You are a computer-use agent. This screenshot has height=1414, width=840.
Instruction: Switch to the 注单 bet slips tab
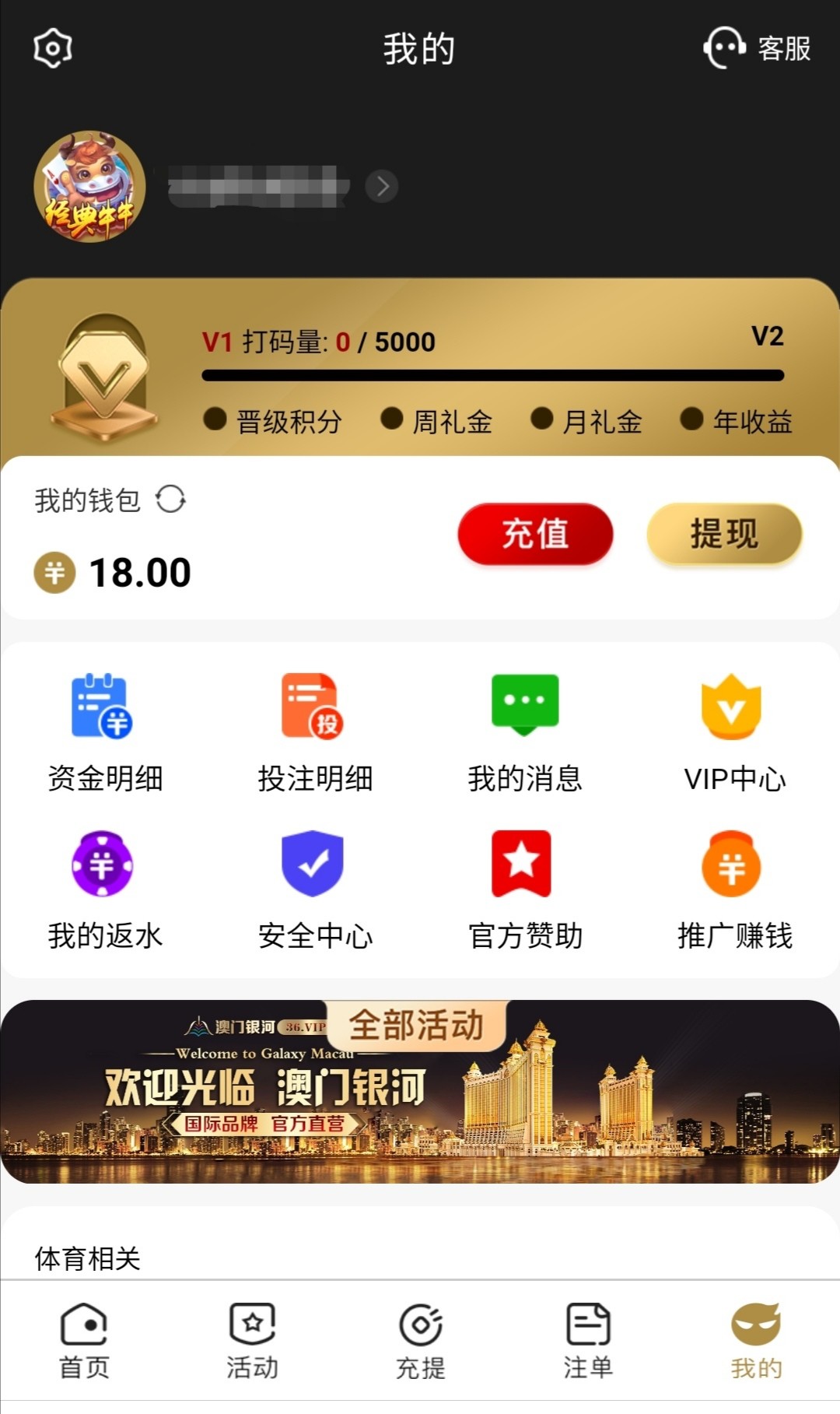(x=588, y=1342)
